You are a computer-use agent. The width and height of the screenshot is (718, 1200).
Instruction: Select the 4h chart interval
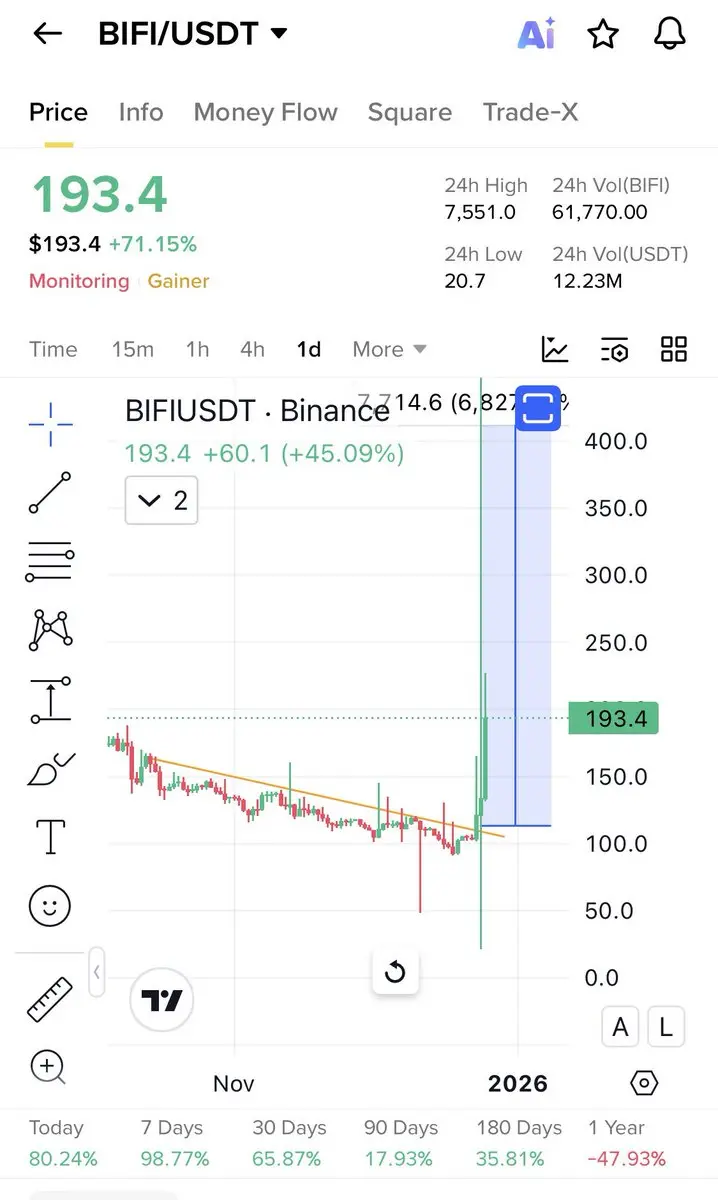pyautogui.click(x=252, y=349)
